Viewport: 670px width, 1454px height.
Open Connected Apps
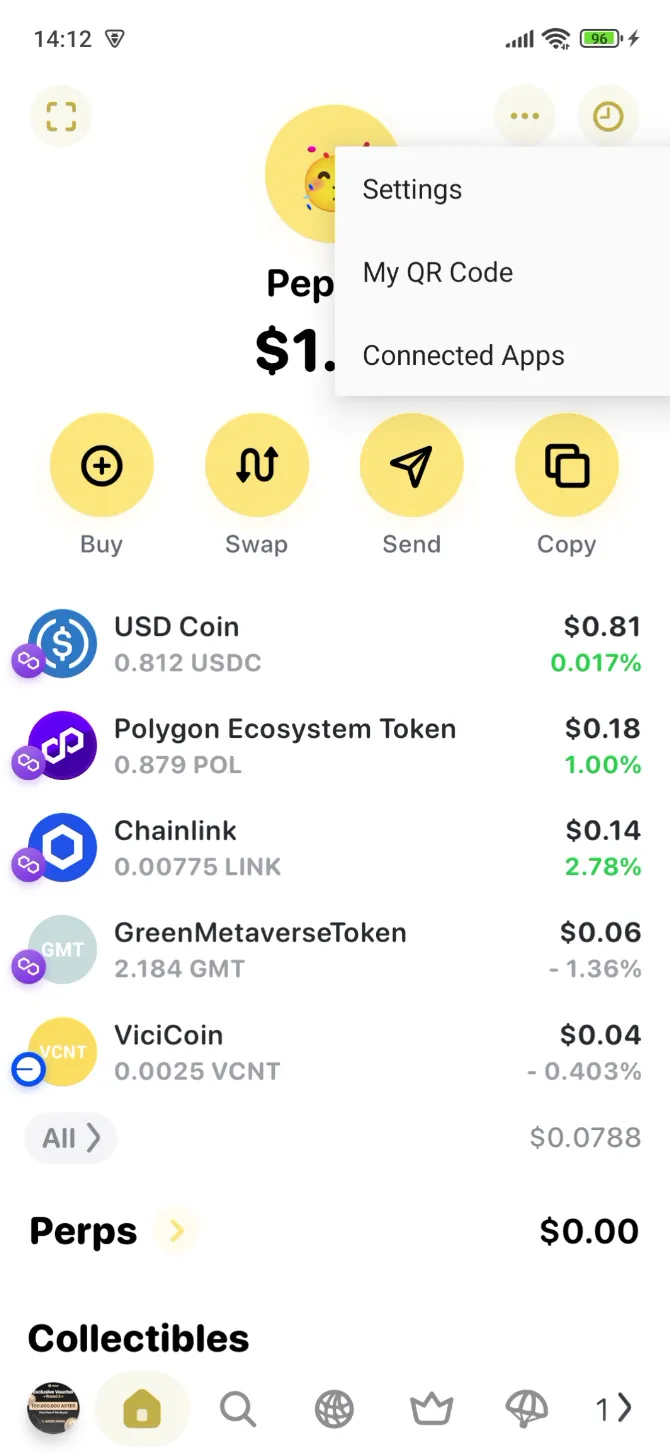pyautogui.click(x=463, y=356)
